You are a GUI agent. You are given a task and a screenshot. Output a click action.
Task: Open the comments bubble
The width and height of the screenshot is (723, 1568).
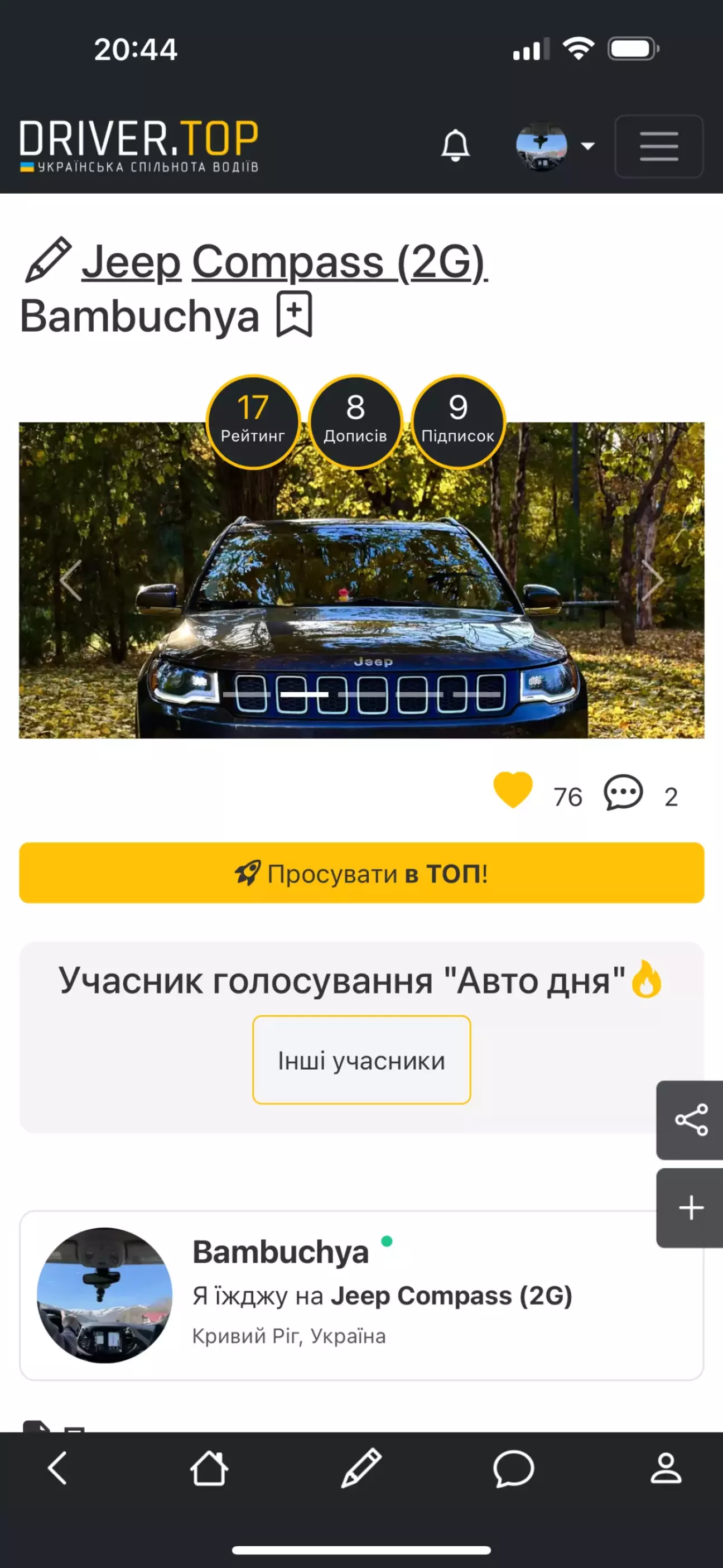[x=623, y=792]
